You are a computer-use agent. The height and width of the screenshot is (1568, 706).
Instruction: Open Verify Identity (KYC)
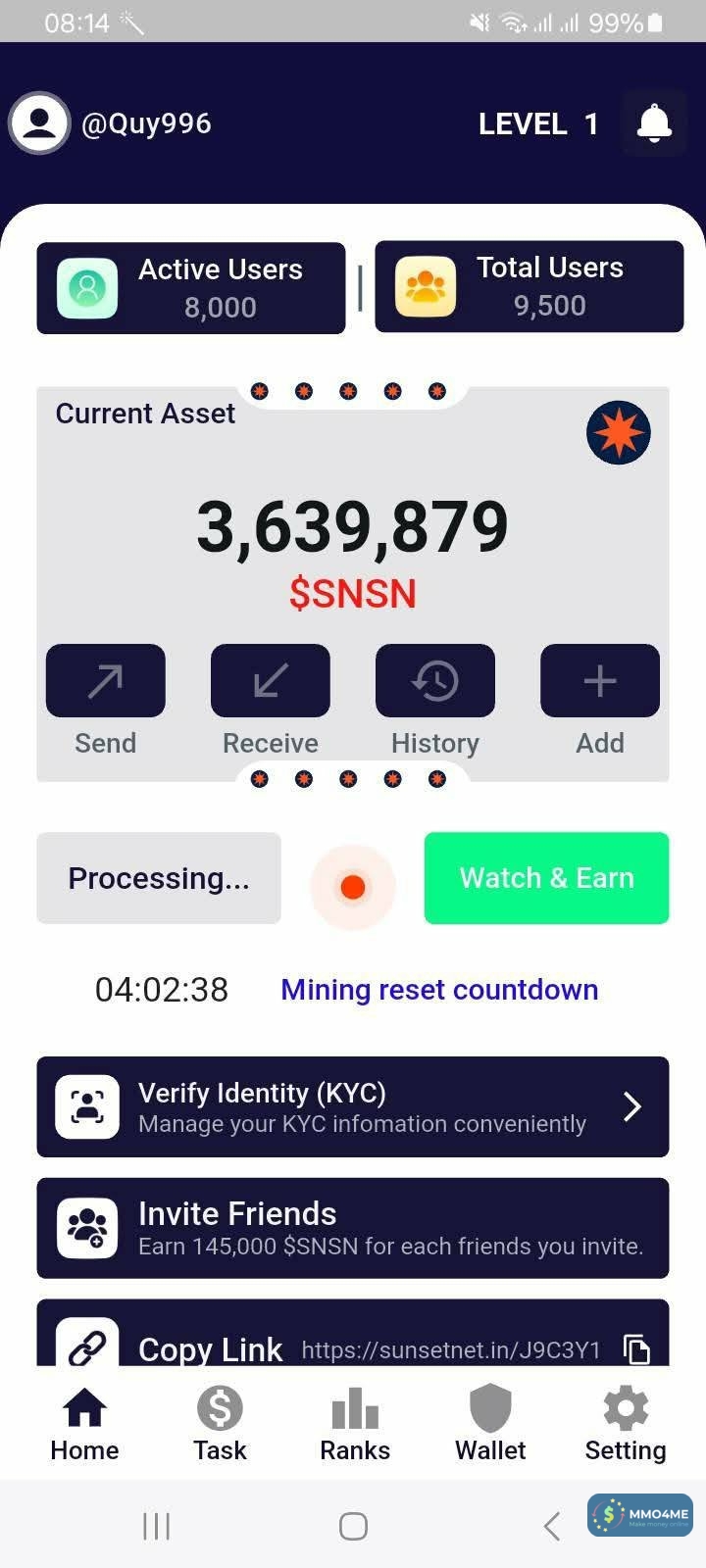coord(353,1106)
